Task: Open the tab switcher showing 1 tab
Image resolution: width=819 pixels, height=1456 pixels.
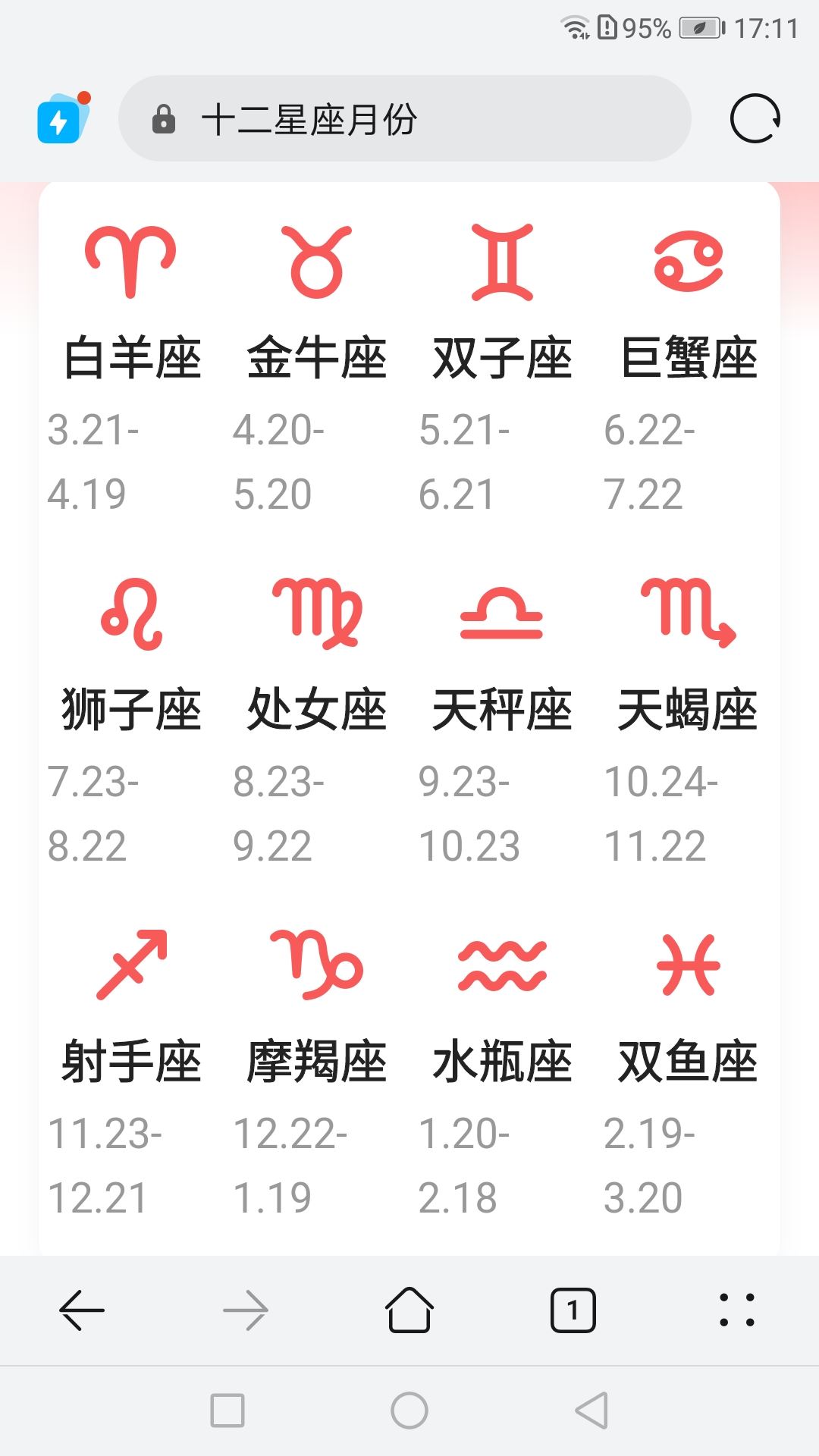Action: point(573,1310)
